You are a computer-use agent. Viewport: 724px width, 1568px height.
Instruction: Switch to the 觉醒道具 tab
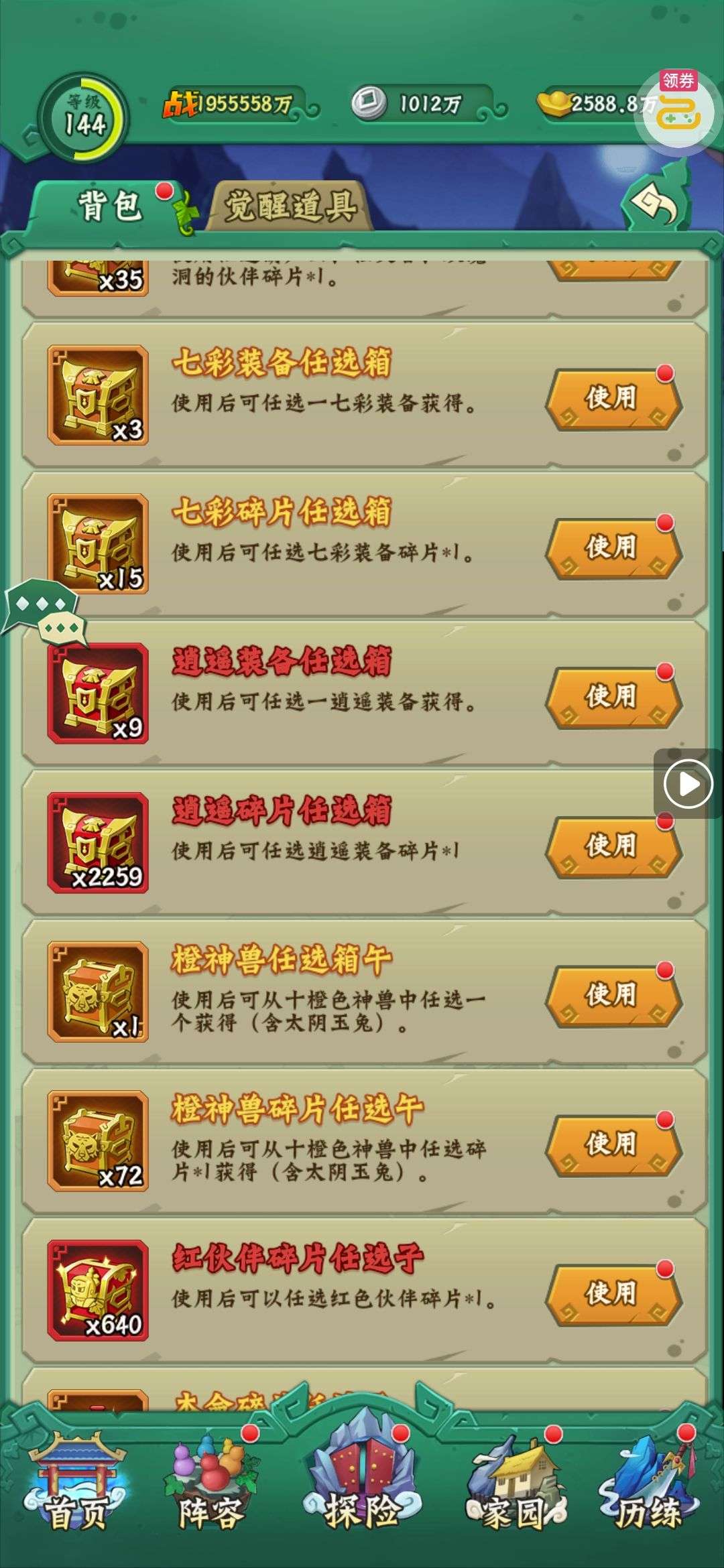point(290,206)
